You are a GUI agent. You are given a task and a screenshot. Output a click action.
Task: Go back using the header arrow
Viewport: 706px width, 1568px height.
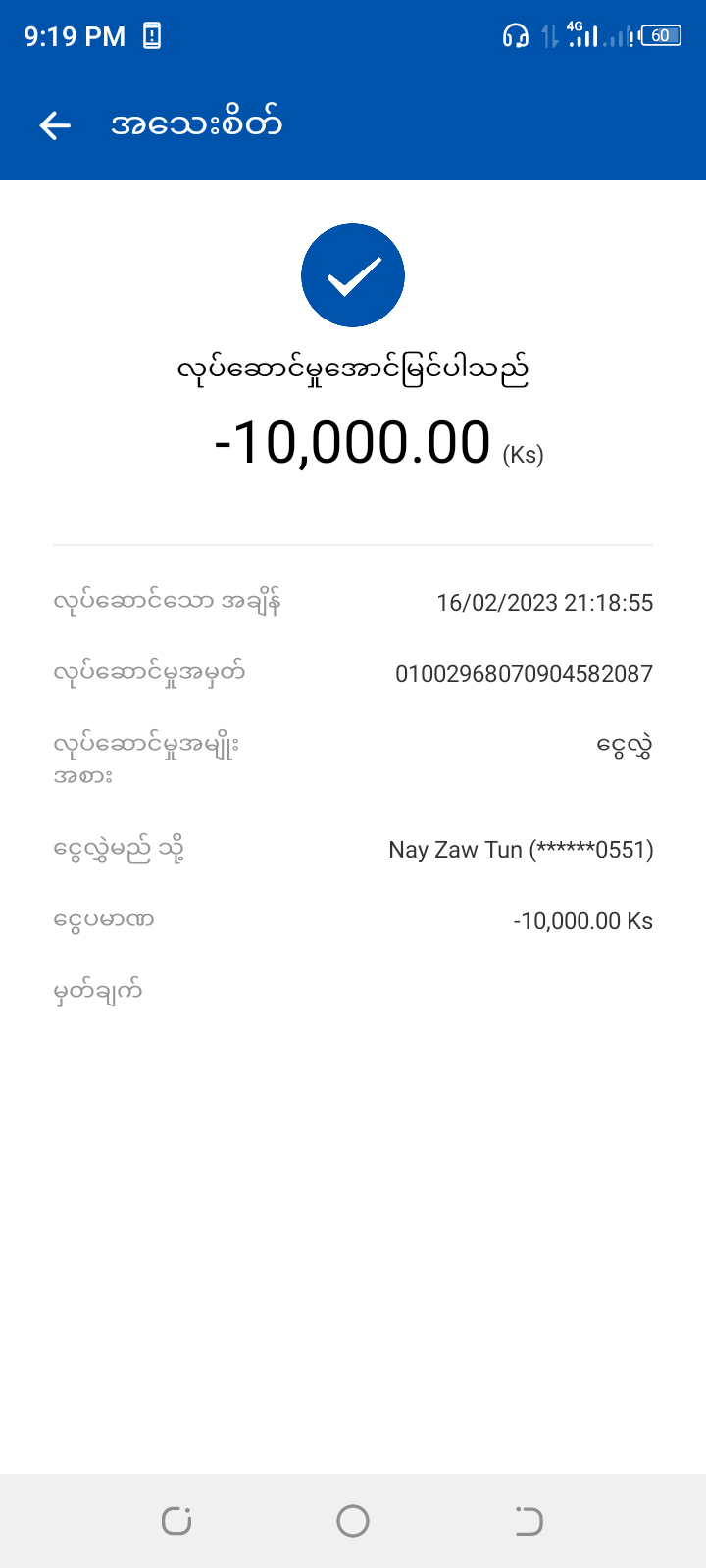click(55, 125)
